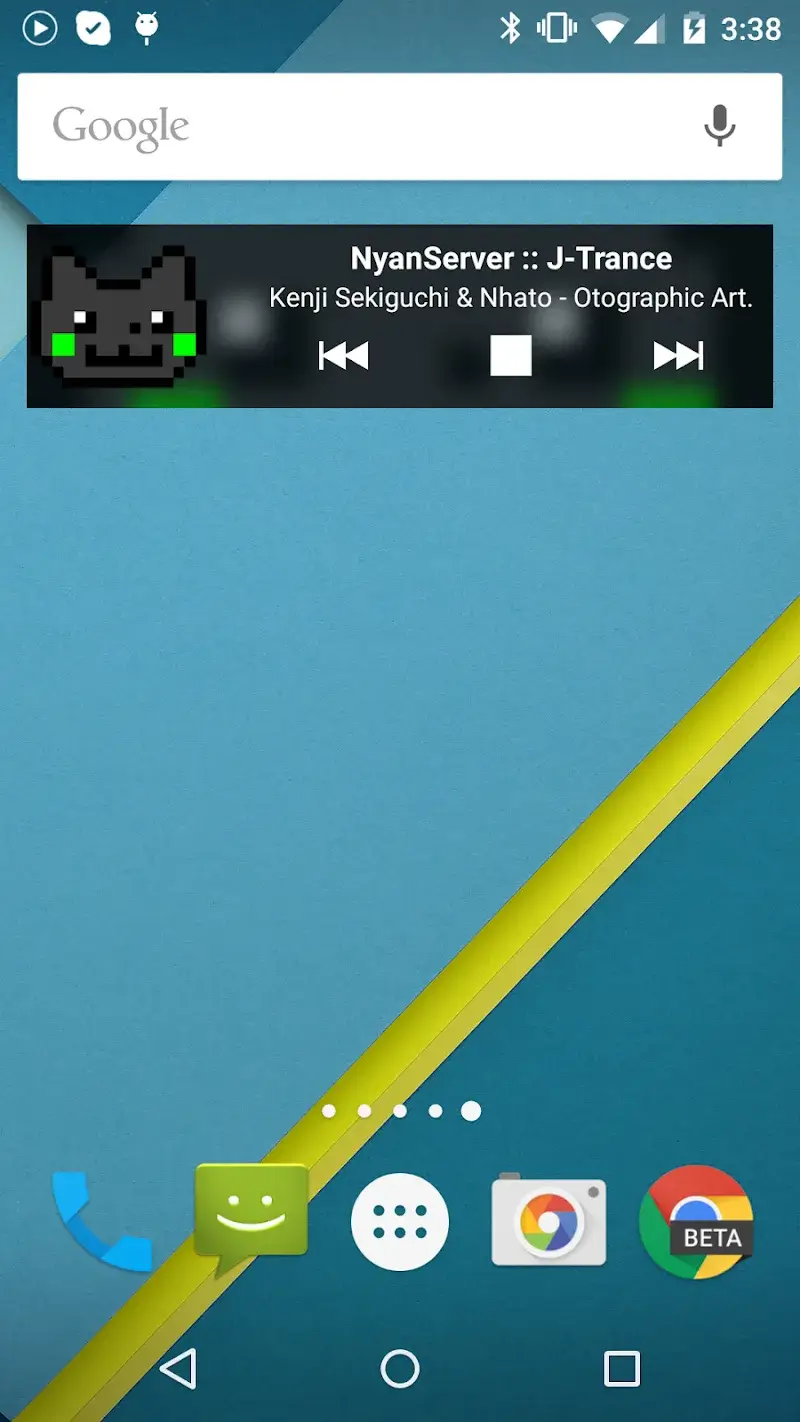Open Chrome Beta browser
This screenshot has width=800, height=1422.
point(697,1221)
